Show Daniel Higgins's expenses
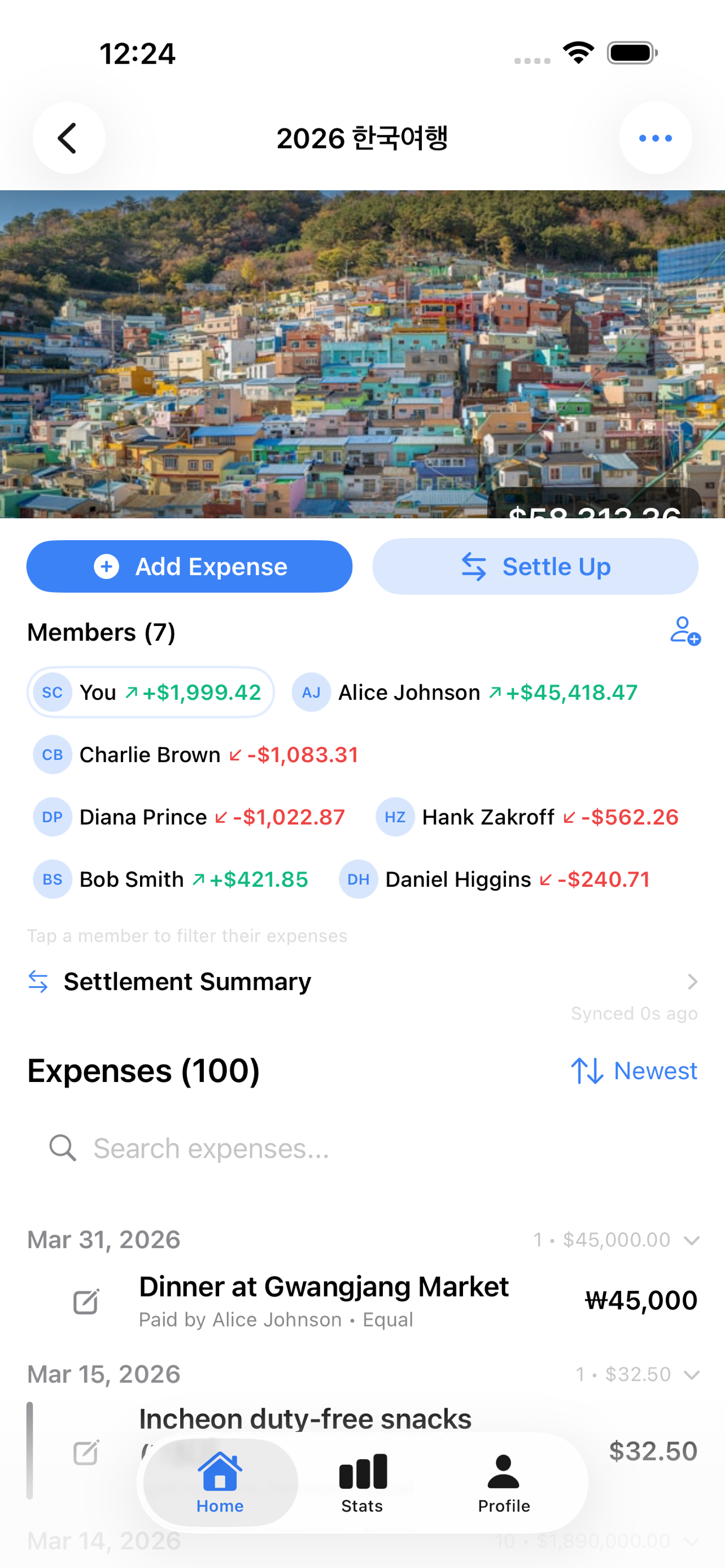The image size is (725, 1568). [495, 879]
